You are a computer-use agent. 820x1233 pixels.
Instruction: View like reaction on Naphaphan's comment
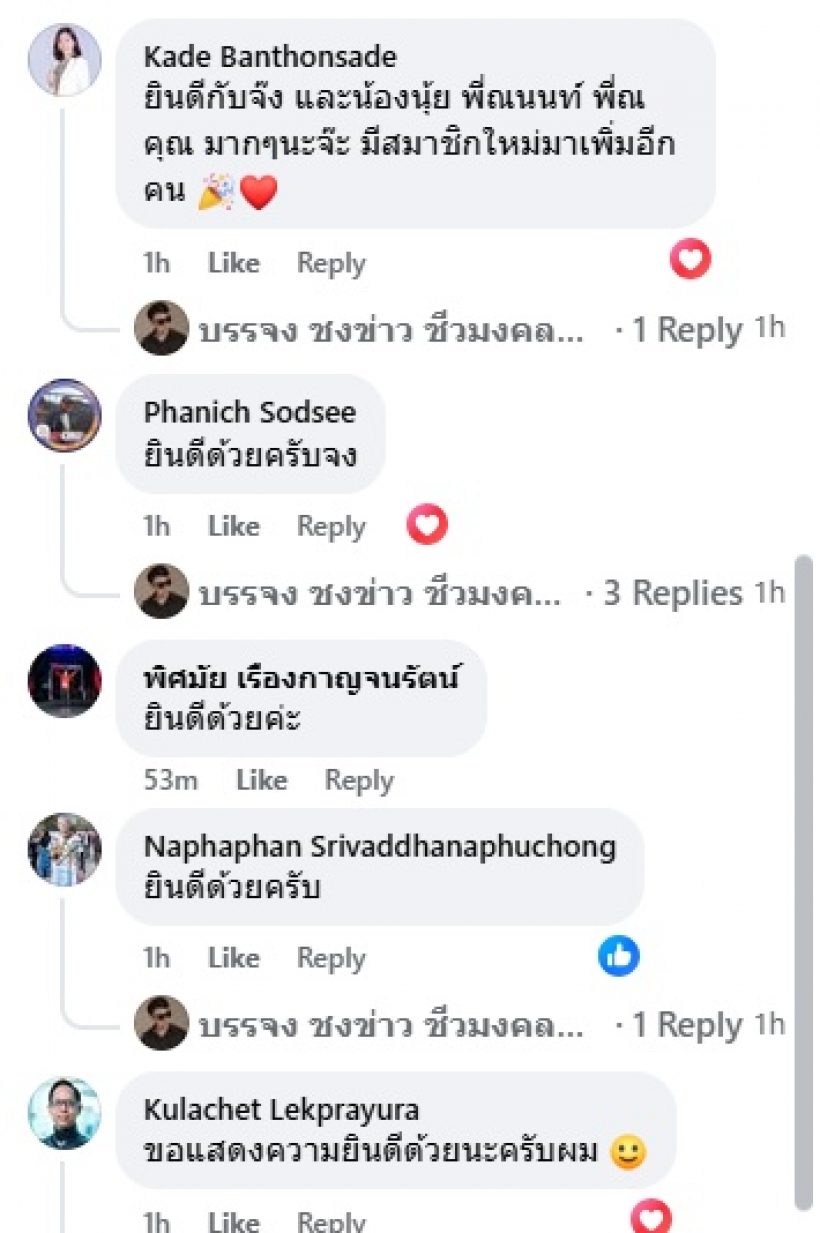tap(619, 957)
